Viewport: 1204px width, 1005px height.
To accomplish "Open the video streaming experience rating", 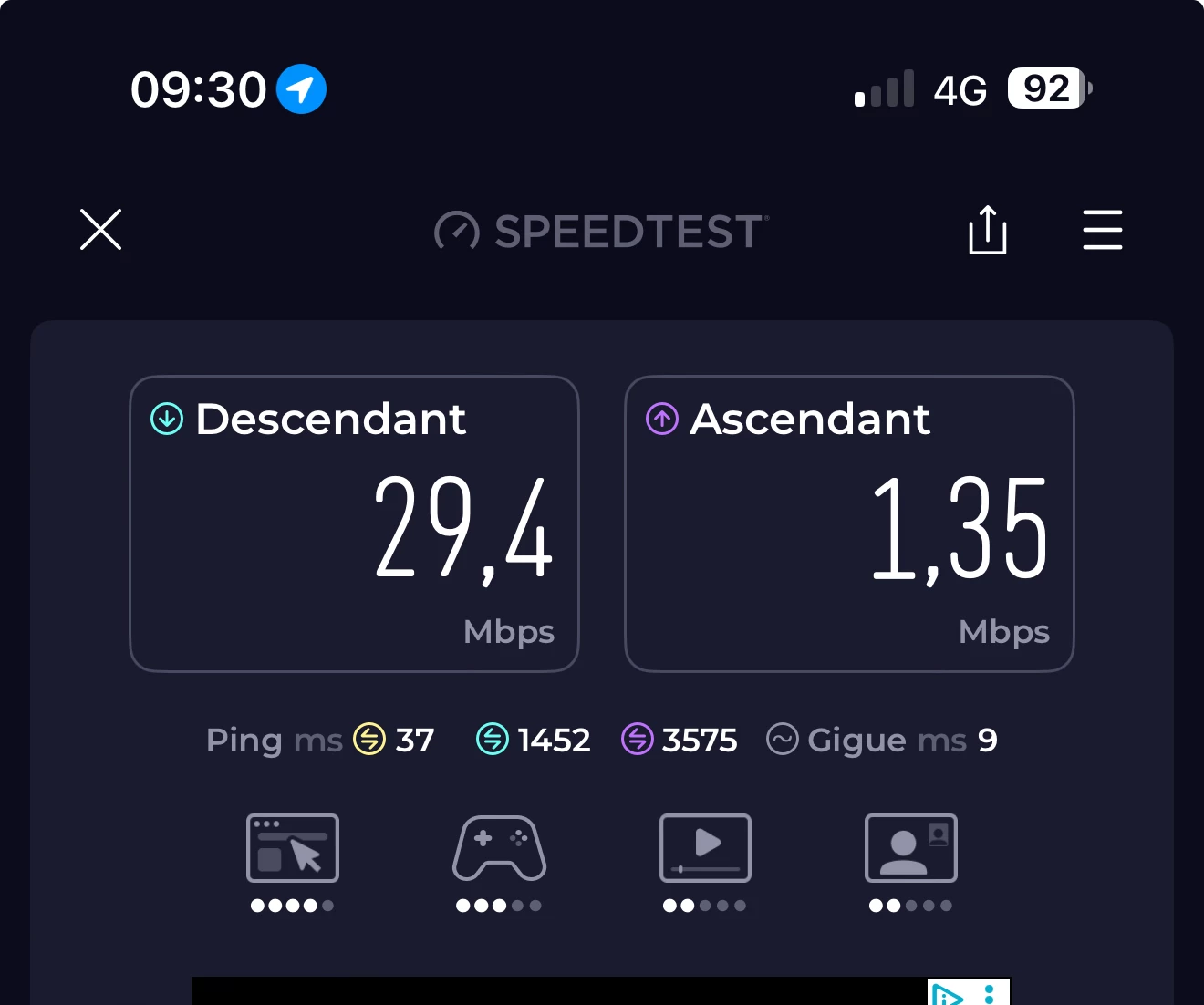I will click(705, 848).
